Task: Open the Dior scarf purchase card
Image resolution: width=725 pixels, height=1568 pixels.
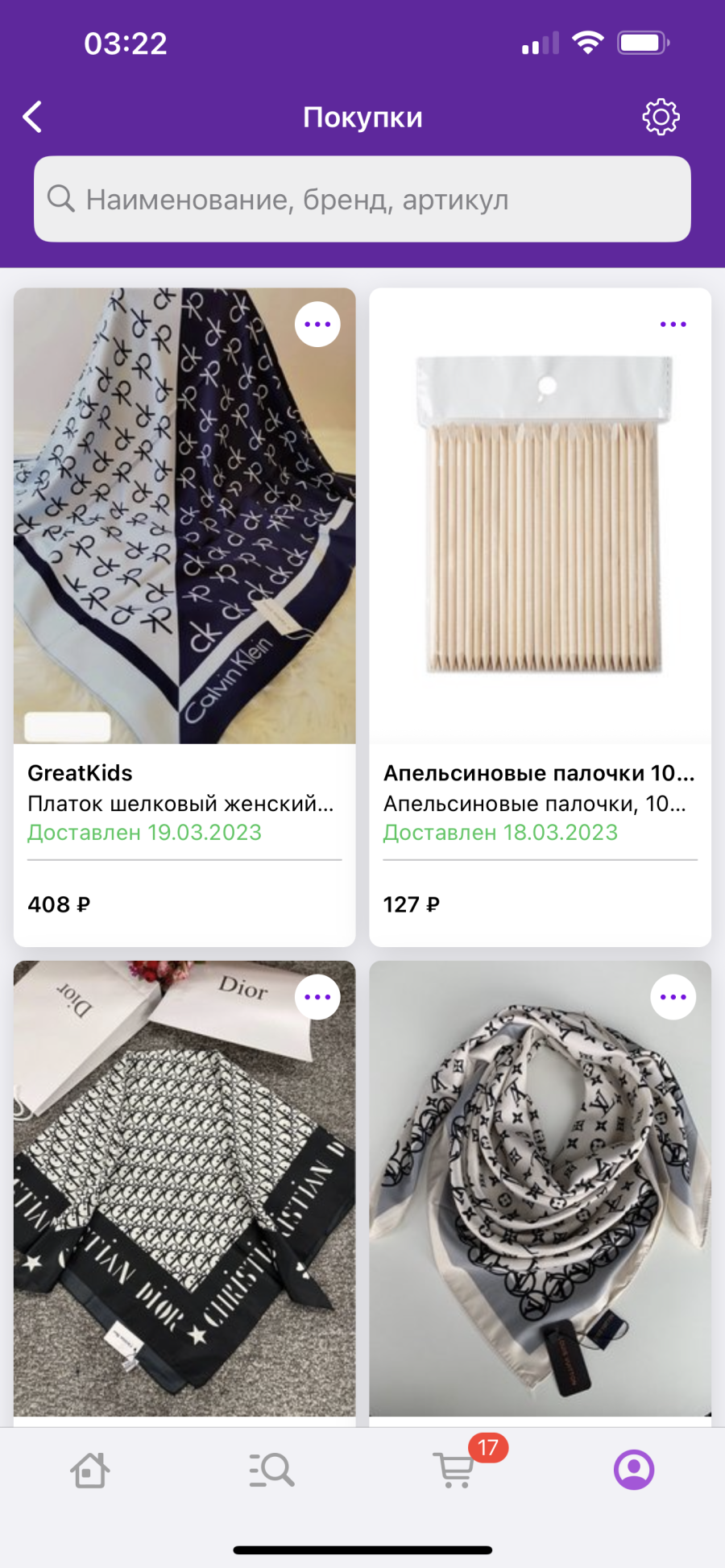Action: click(x=184, y=1194)
